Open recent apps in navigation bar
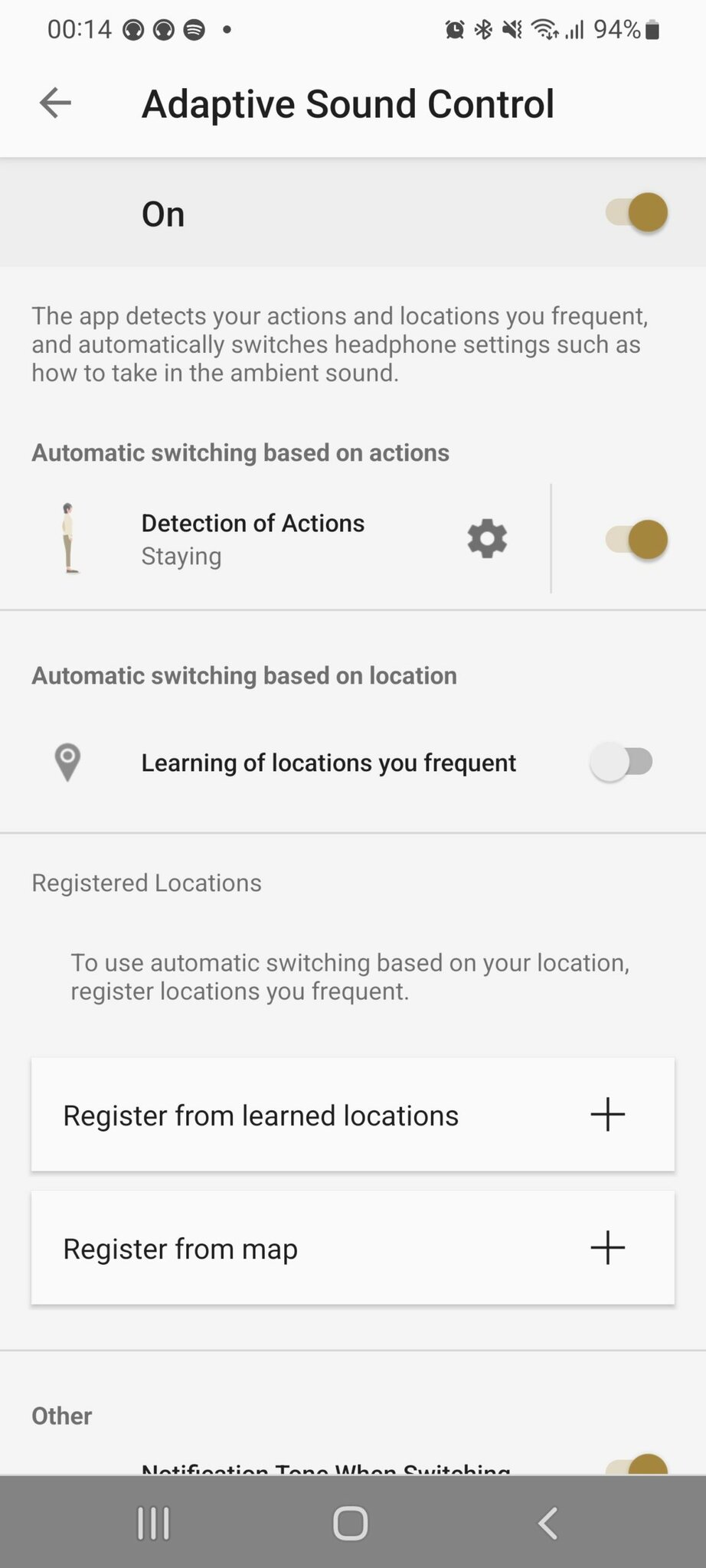The width and height of the screenshot is (706, 1568). click(x=153, y=1523)
